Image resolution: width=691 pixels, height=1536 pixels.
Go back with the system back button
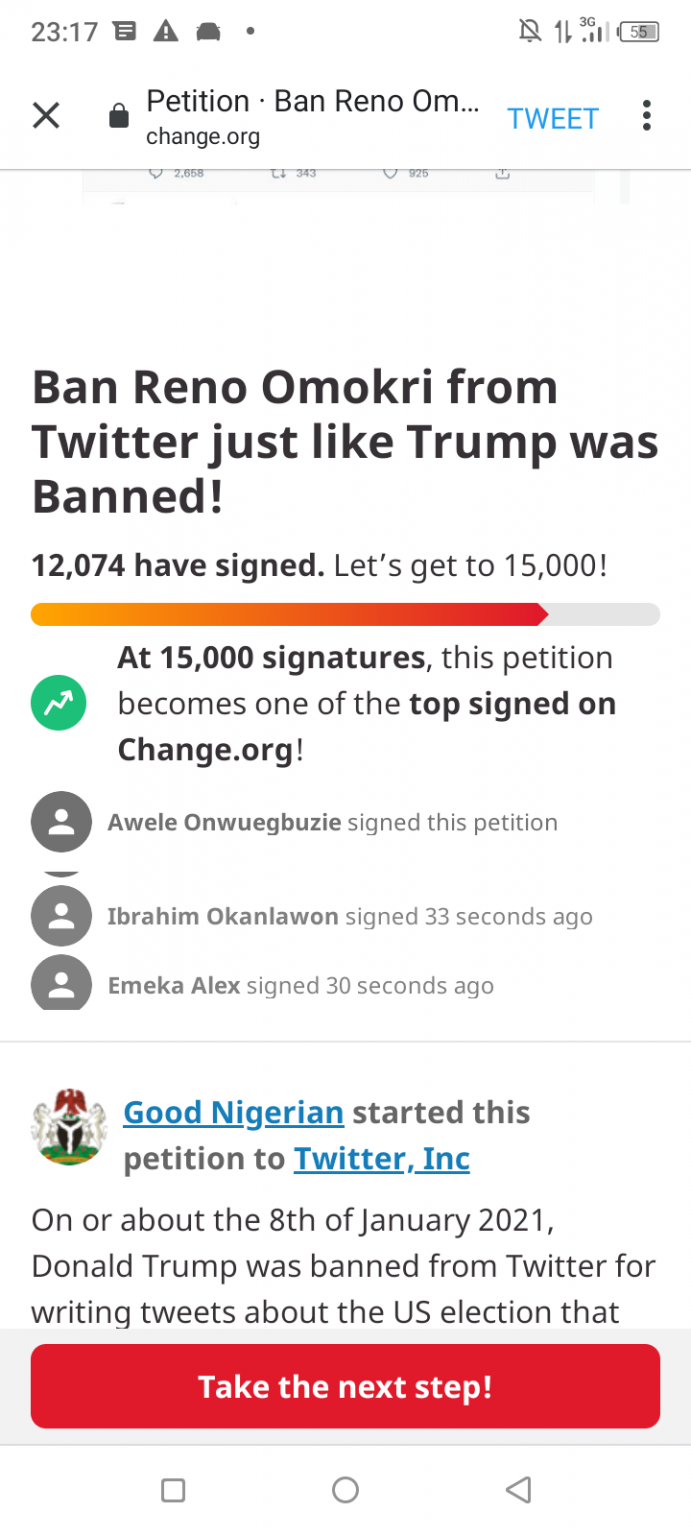pos(518,1490)
